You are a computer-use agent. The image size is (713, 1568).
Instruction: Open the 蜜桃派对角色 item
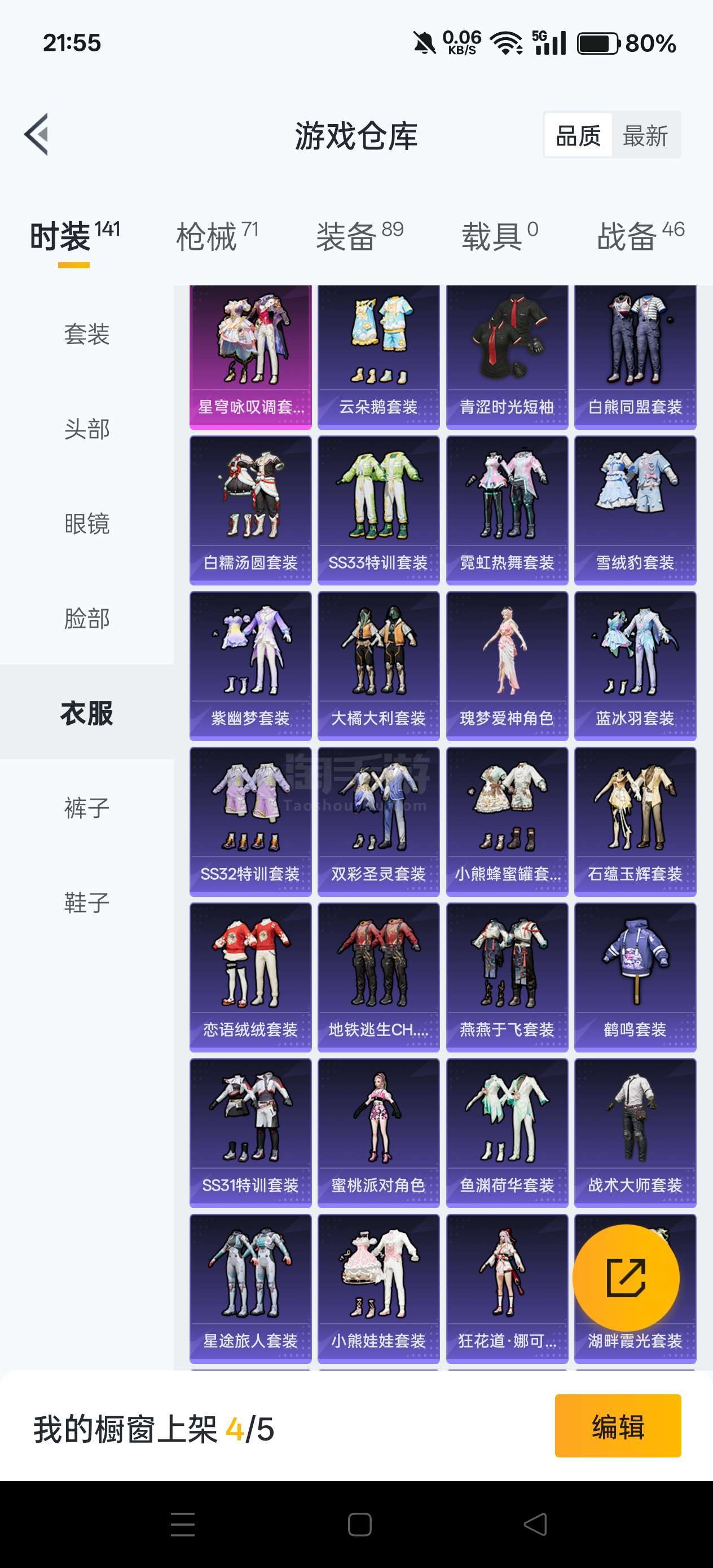(x=378, y=1133)
